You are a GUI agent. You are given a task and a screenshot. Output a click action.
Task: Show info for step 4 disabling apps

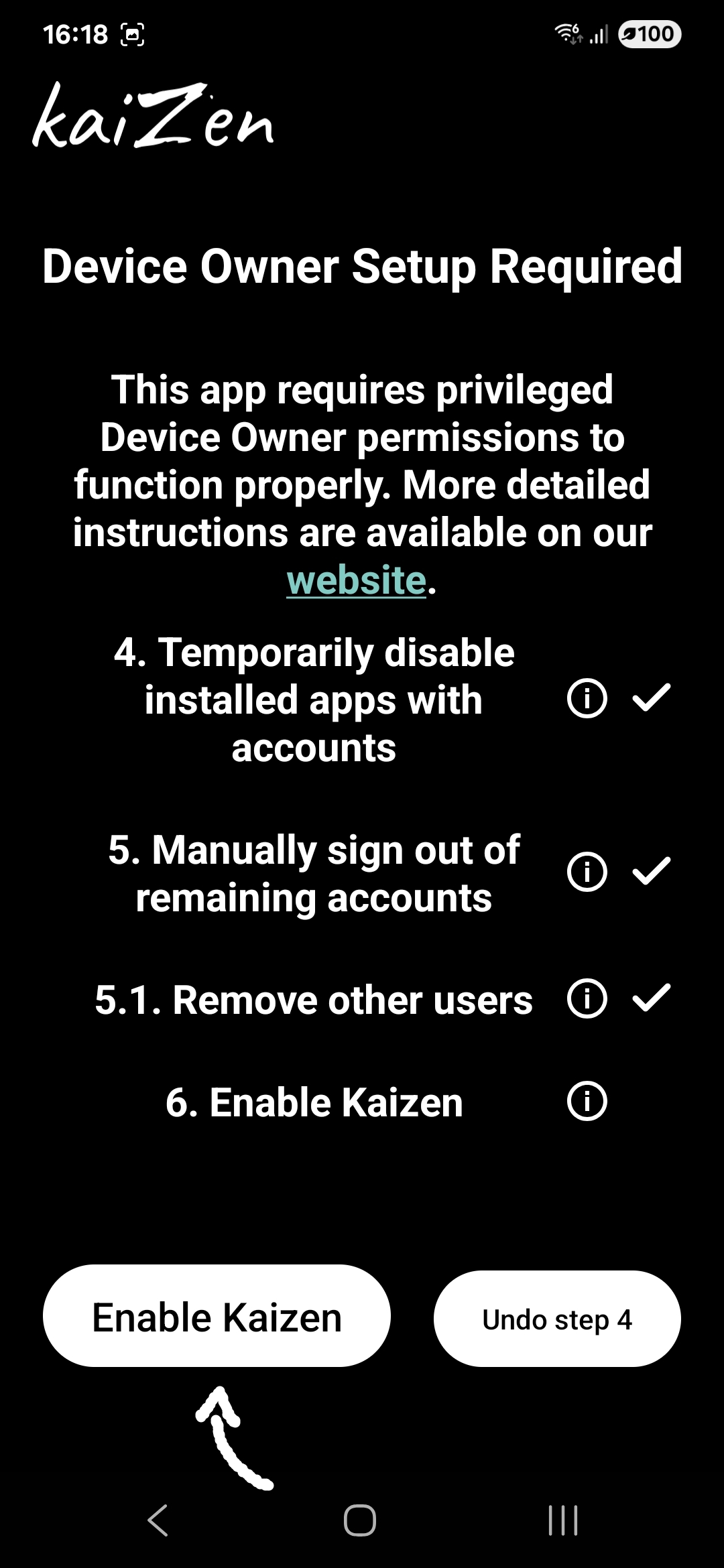click(587, 699)
